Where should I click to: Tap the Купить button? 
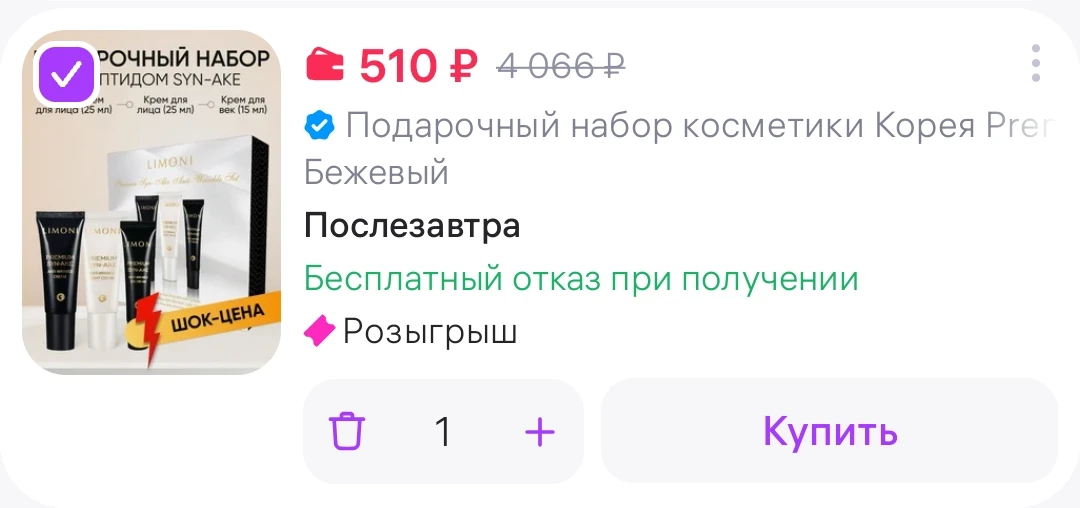coord(829,431)
